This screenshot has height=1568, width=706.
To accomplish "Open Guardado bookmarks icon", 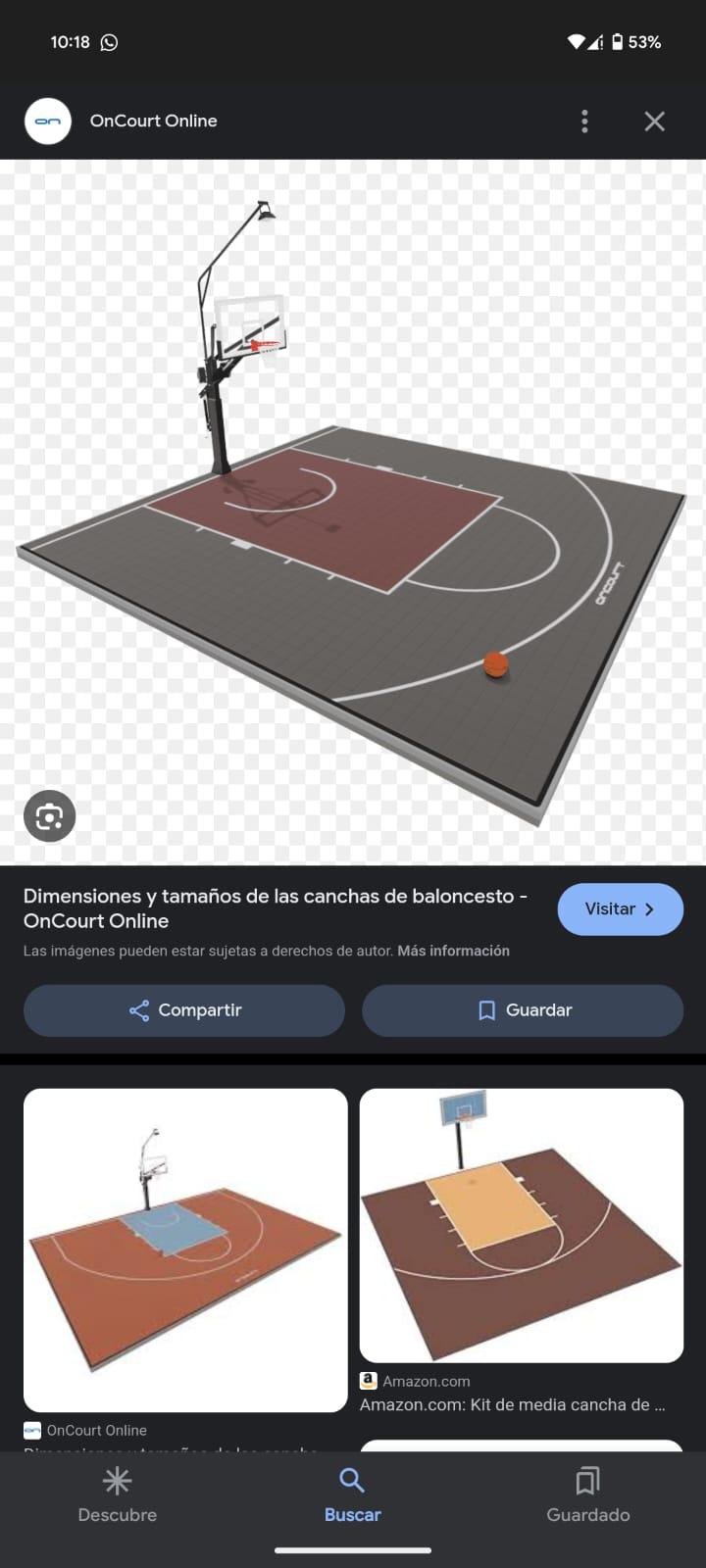I will coord(587,1481).
